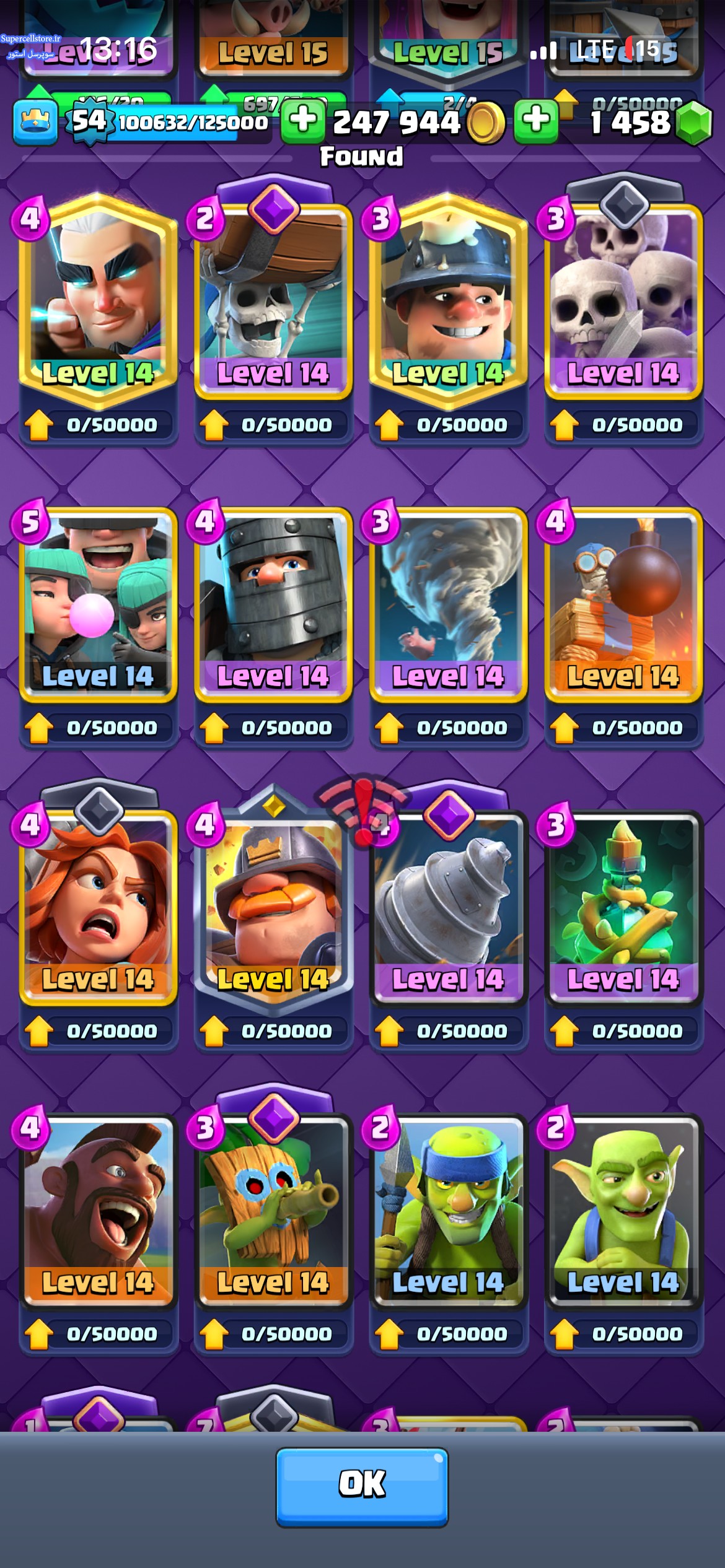The height and width of the screenshot is (1568, 725).
Task: Open the green plus button to buy gold
Action: pyautogui.click(x=302, y=120)
